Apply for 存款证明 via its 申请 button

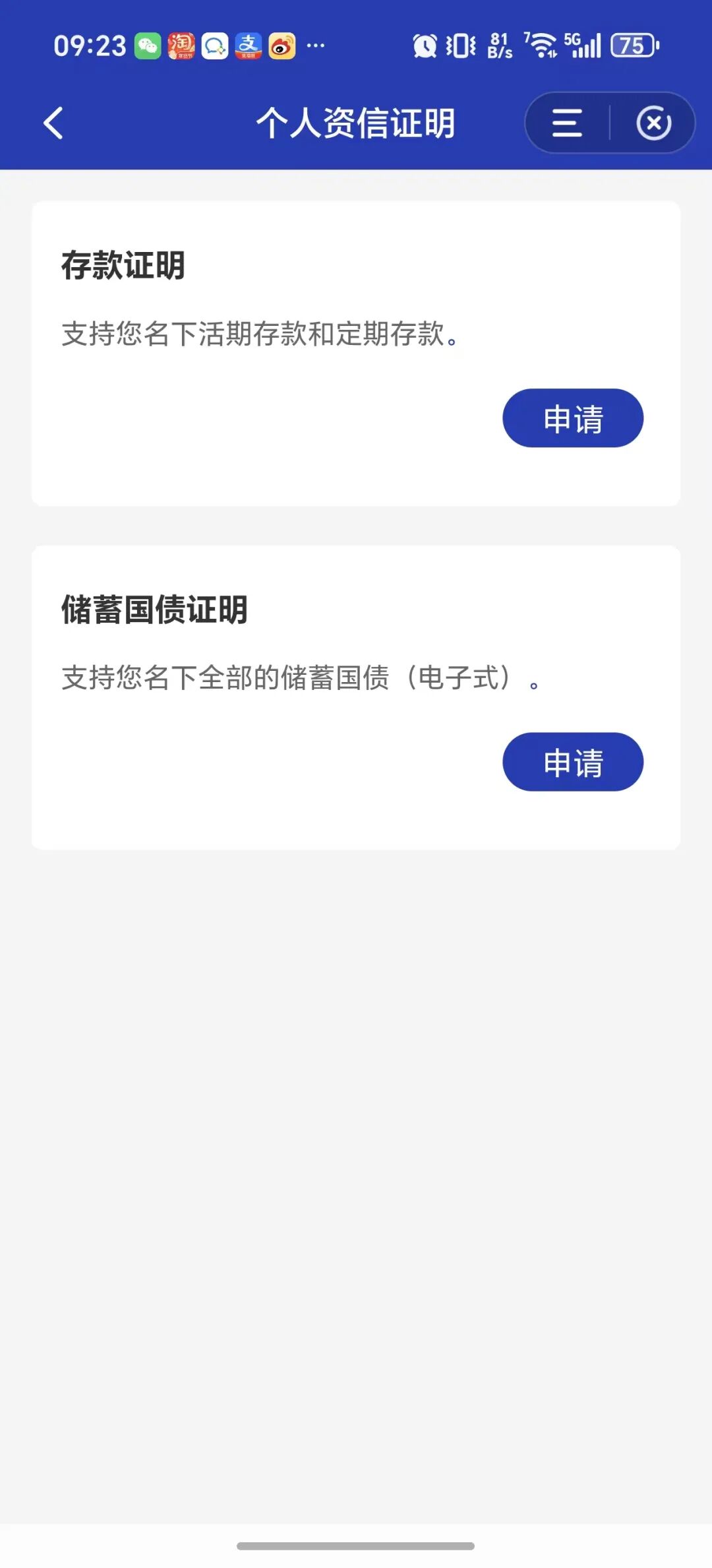tap(572, 418)
